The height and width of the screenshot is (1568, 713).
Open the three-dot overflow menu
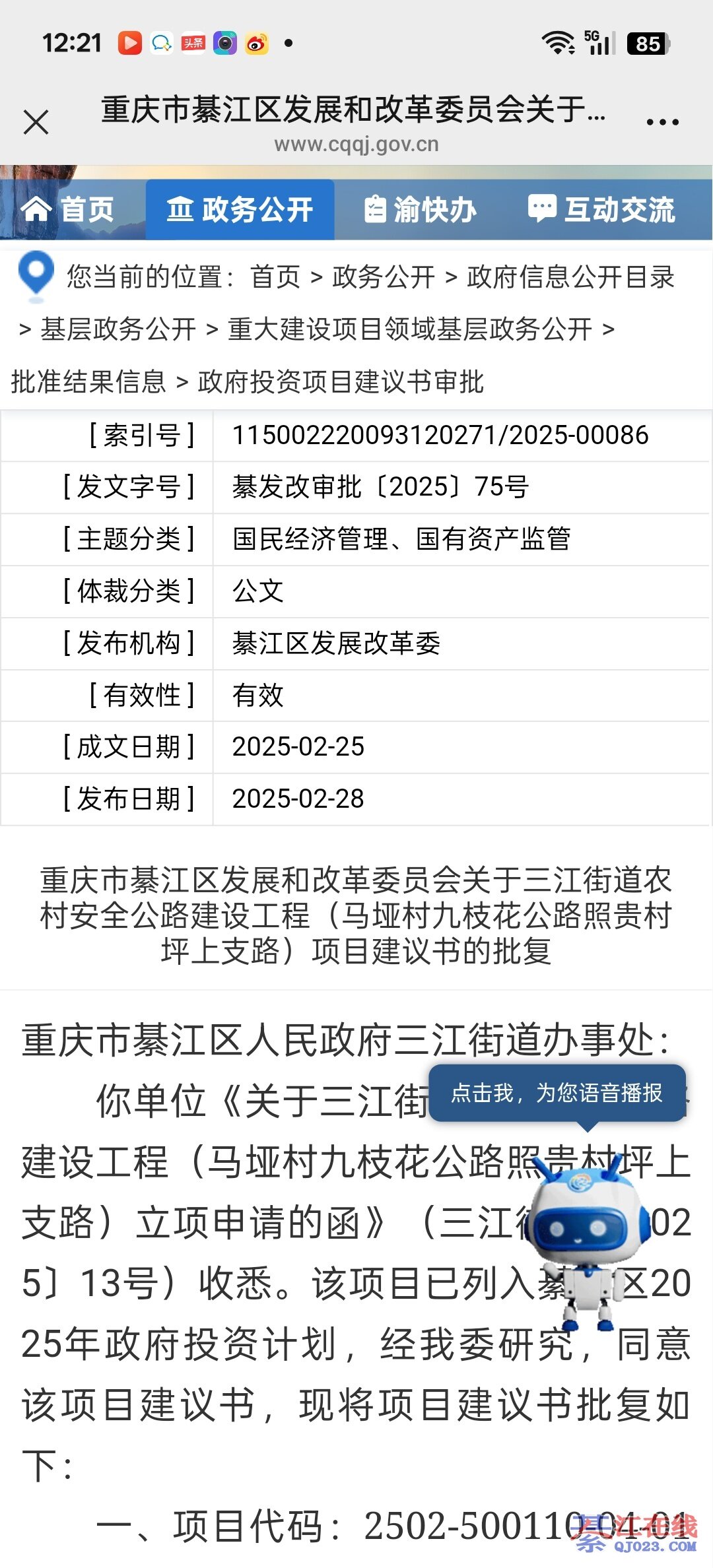tap(662, 122)
